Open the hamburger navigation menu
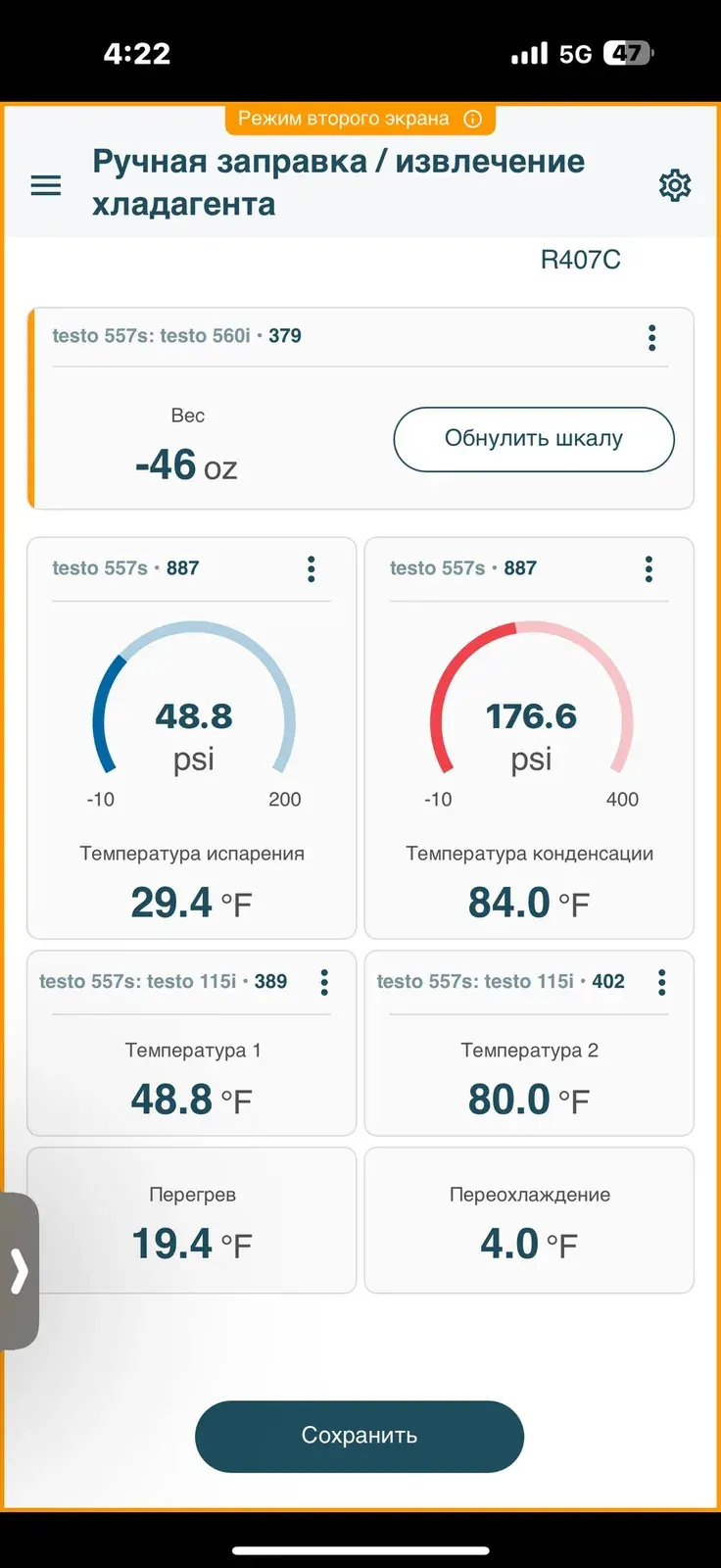Viewport: 721px width, 1568px height. pyautogui.click(x=46, y=185)
